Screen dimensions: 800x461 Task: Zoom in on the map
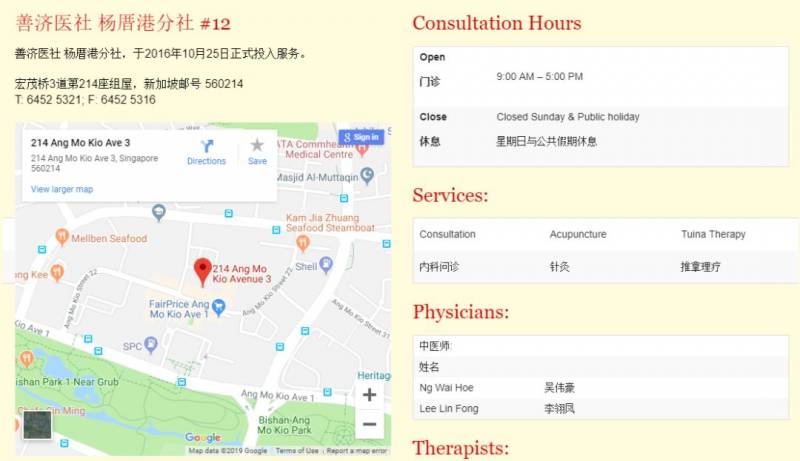pyautogui.click(x=369, y=395)
